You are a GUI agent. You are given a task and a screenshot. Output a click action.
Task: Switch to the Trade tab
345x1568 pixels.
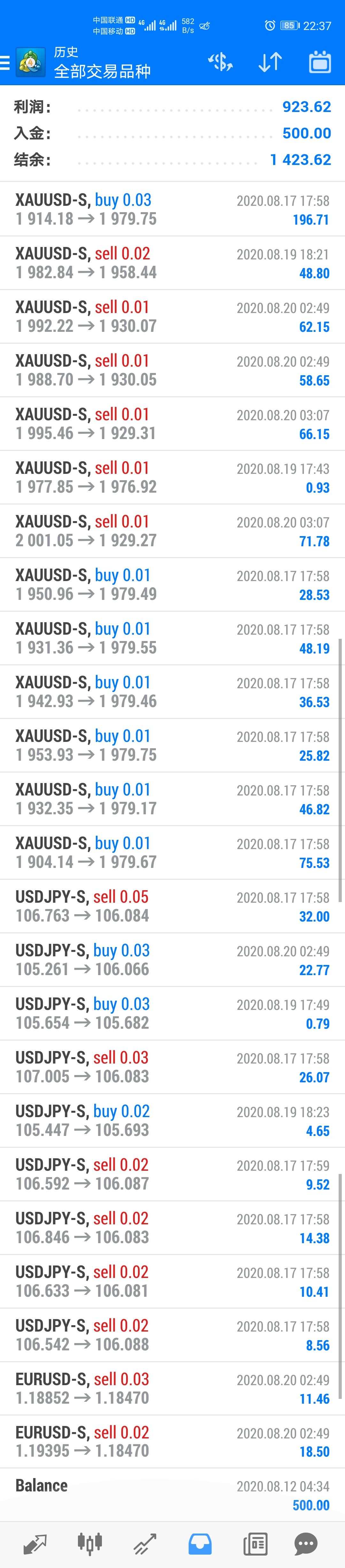click(144, 1543)
